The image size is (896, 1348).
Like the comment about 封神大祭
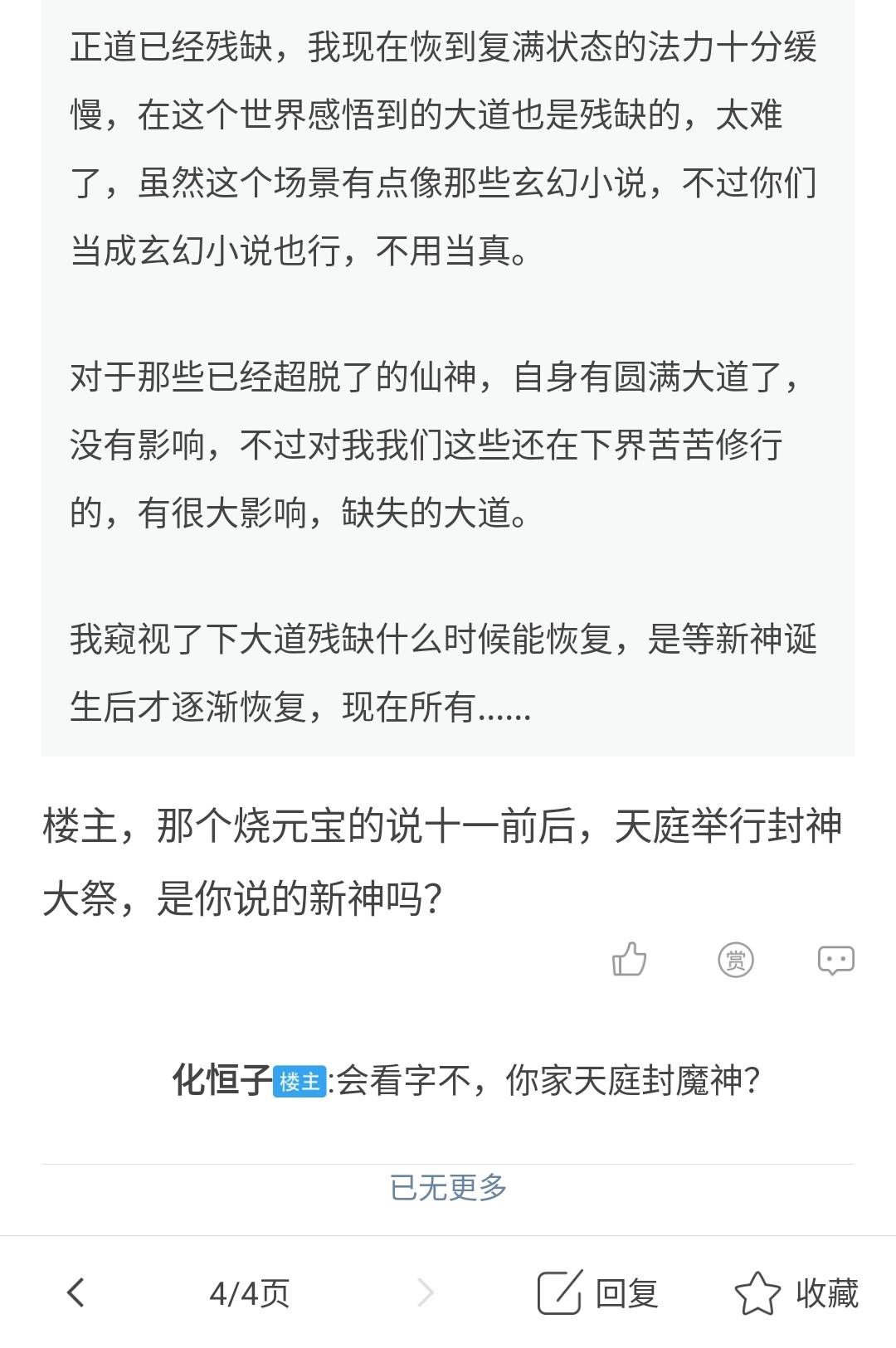(x=629, y=960)
